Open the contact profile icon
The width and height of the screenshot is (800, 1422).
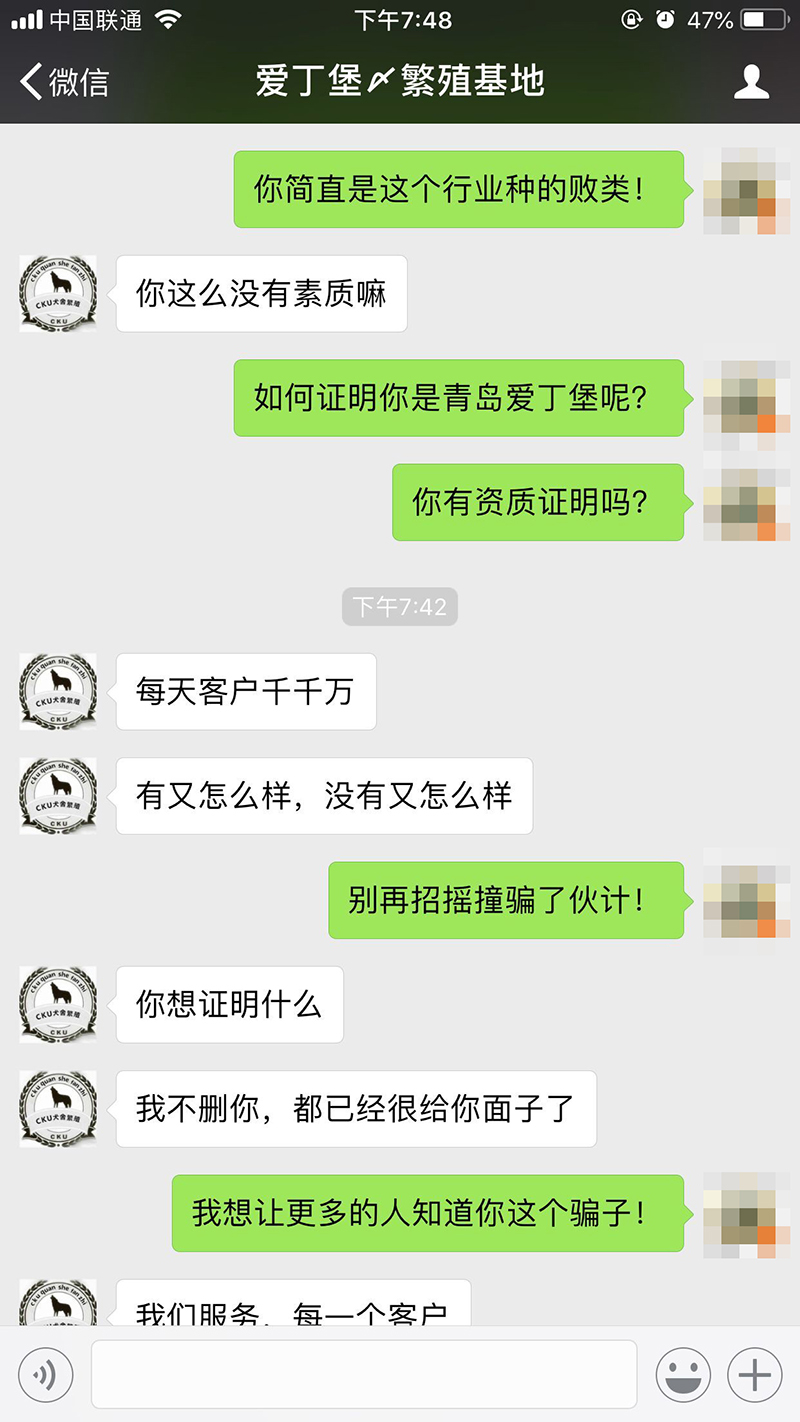[x=751, y=82]
